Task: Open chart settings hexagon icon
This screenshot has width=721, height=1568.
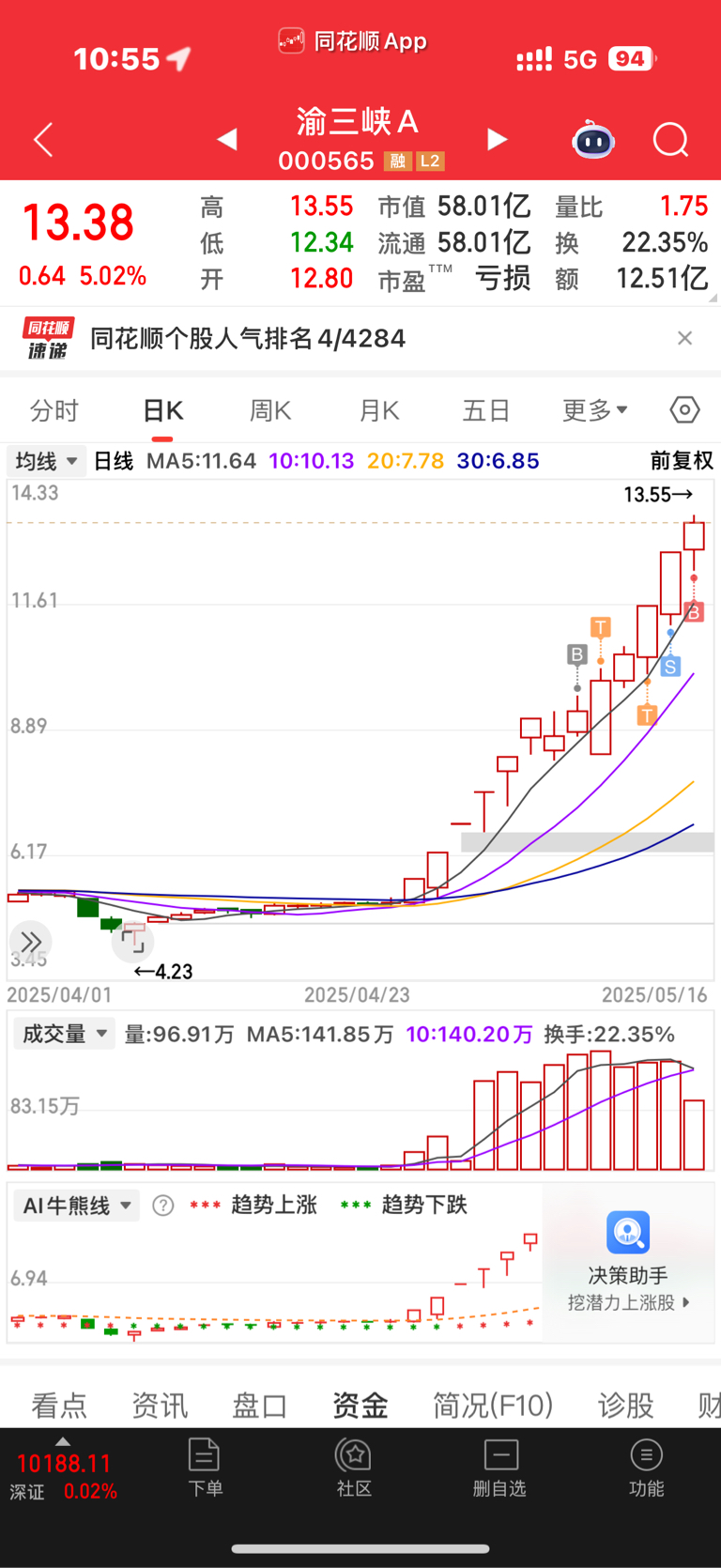Action: coord(685,410)
